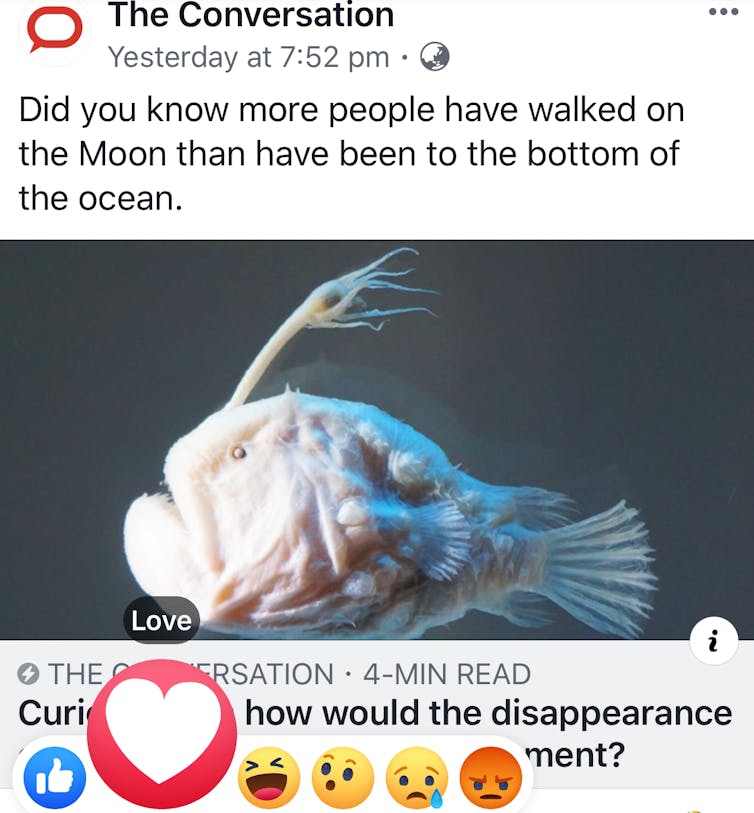
Task: React with the Sad crying face
Action: 416,778
